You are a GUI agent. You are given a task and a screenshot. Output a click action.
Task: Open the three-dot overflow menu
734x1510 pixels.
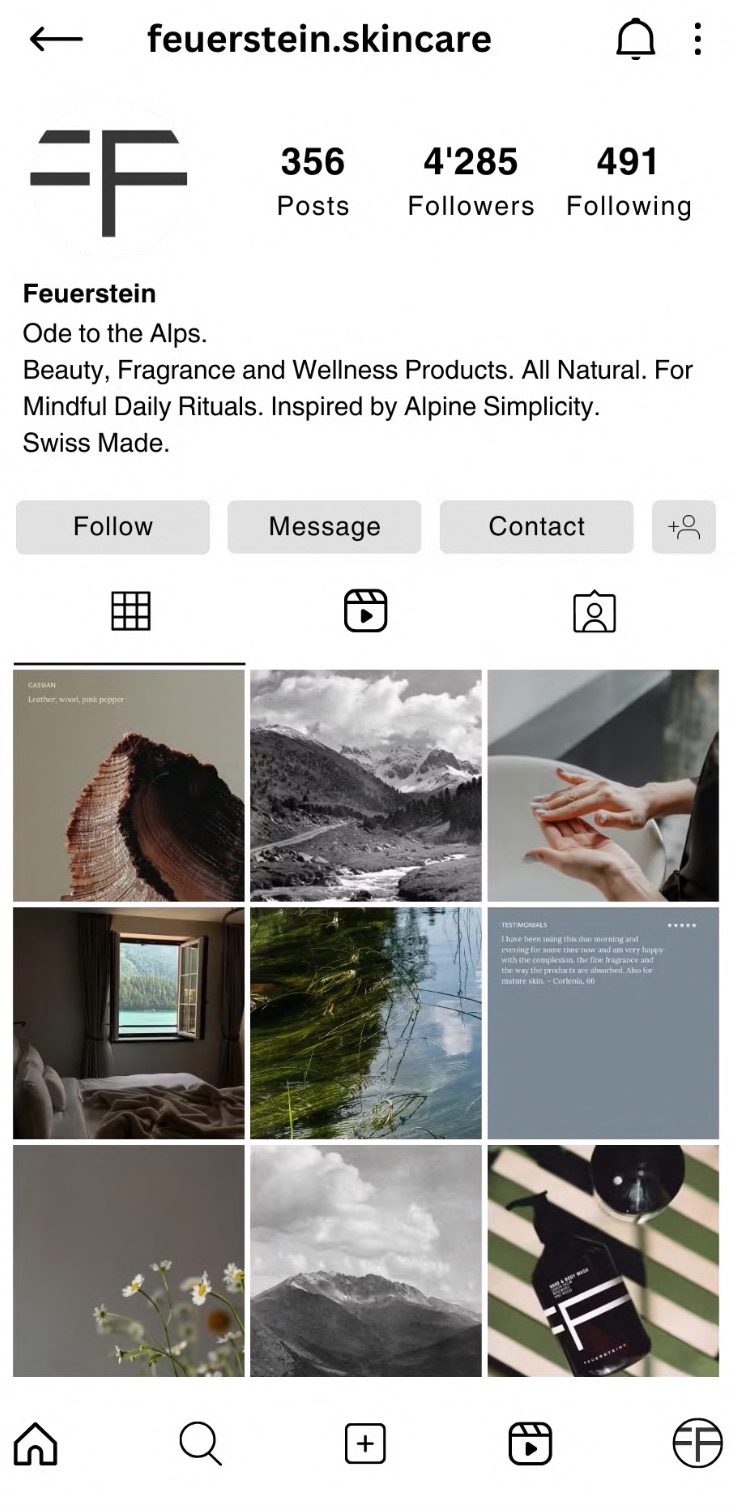coord(698,39)
